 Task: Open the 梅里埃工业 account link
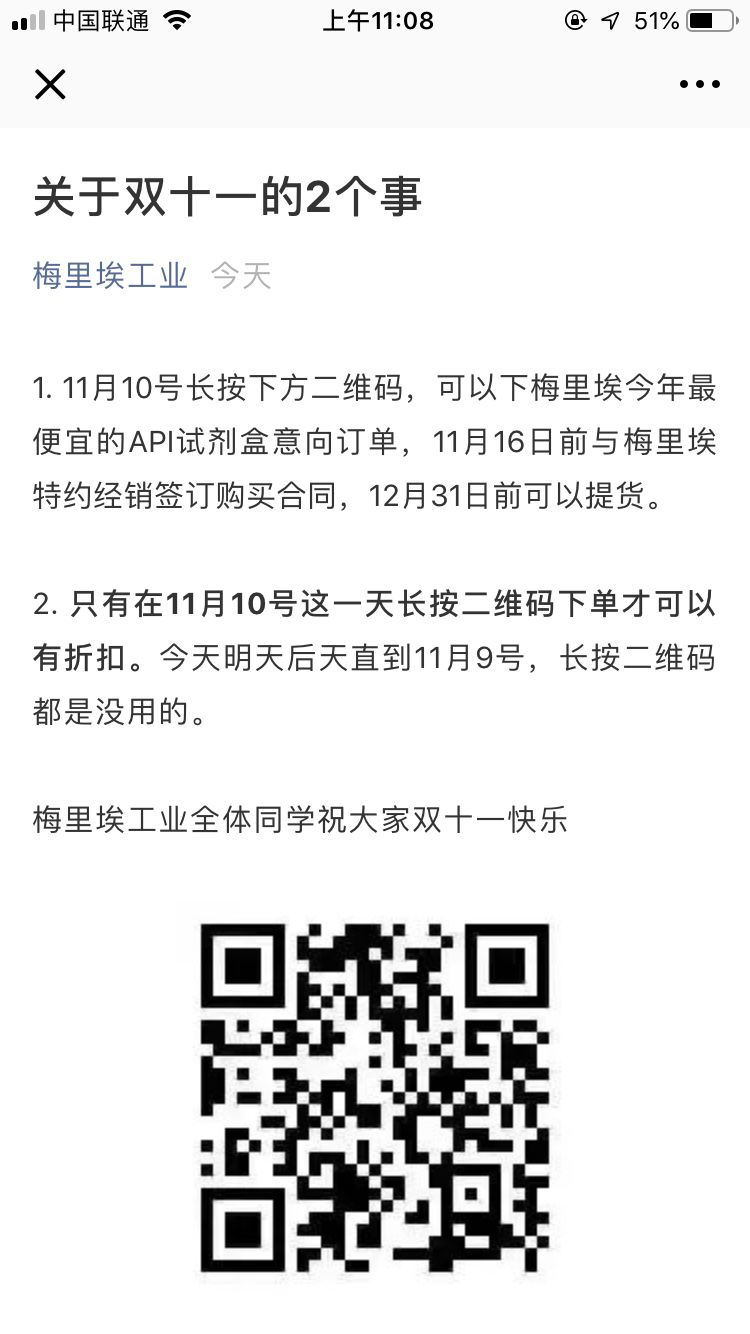(x=110, y=275)
